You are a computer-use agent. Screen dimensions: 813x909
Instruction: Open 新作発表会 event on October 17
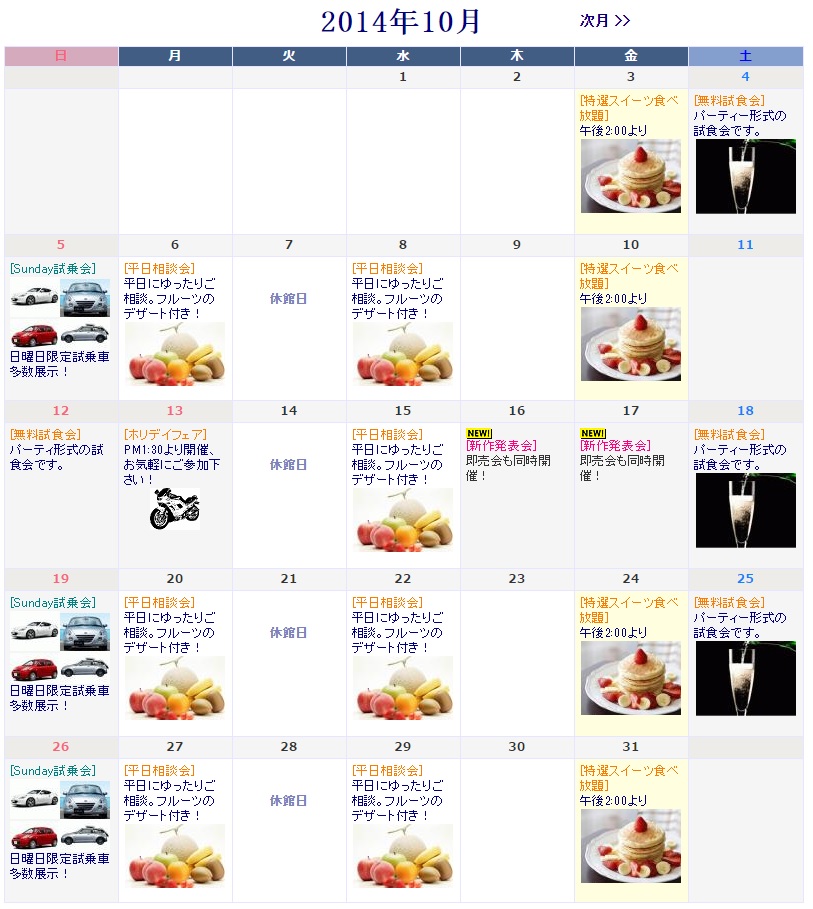click(x=615, y=445)
